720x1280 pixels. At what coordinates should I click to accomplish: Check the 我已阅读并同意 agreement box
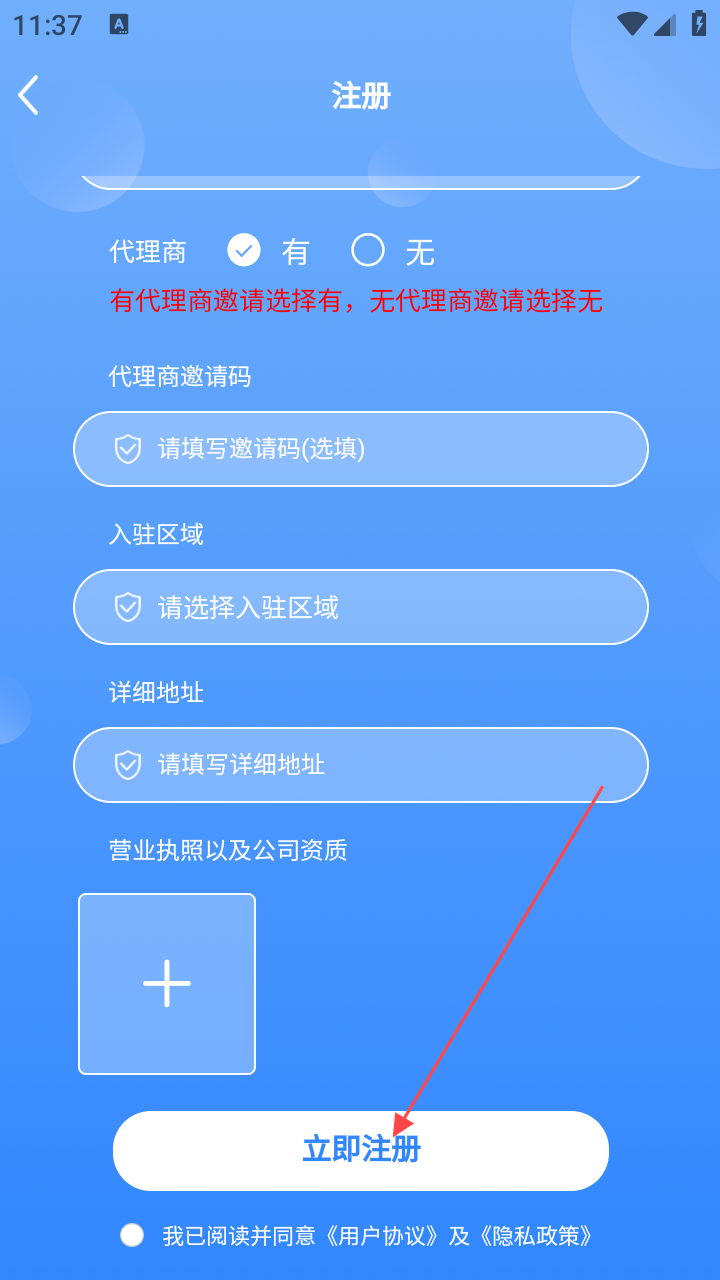132,1236
